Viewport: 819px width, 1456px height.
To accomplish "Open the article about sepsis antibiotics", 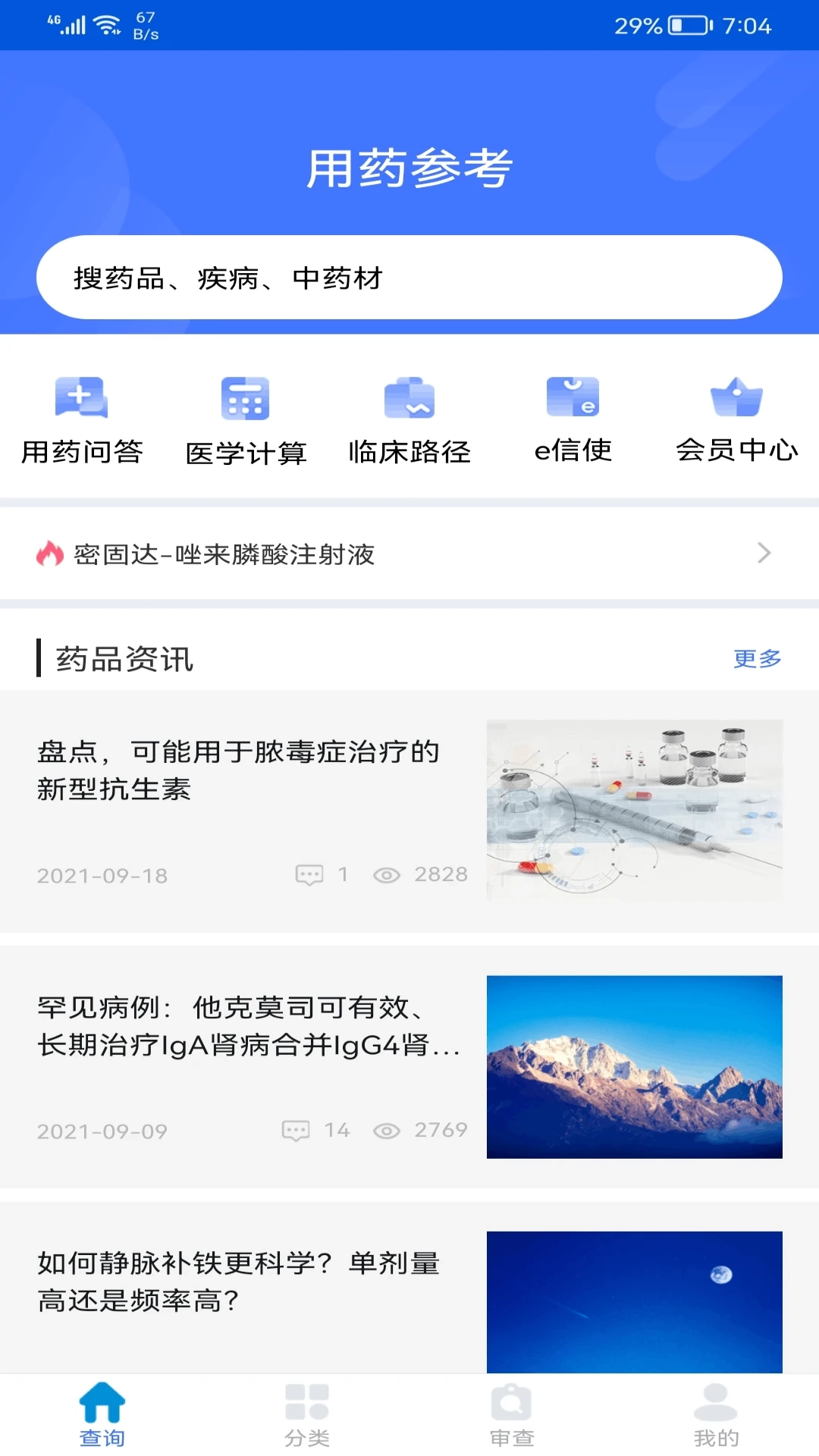I will pyautogui.click(x=237, y=770).
